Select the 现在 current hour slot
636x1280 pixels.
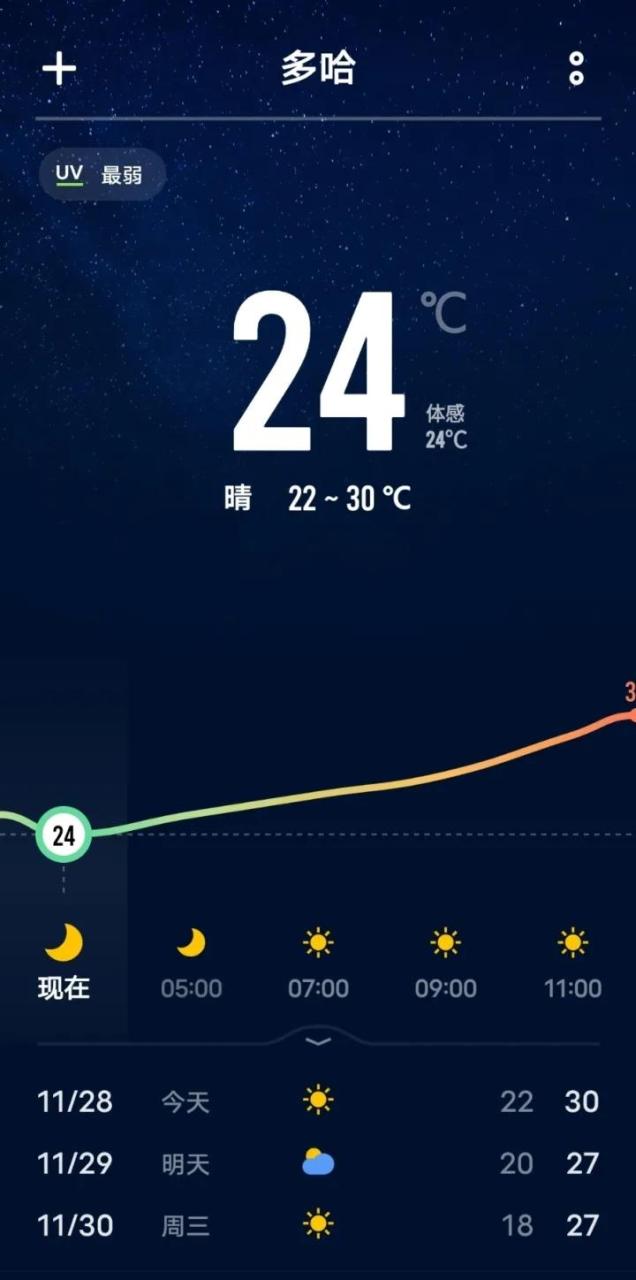click(64, 964)
